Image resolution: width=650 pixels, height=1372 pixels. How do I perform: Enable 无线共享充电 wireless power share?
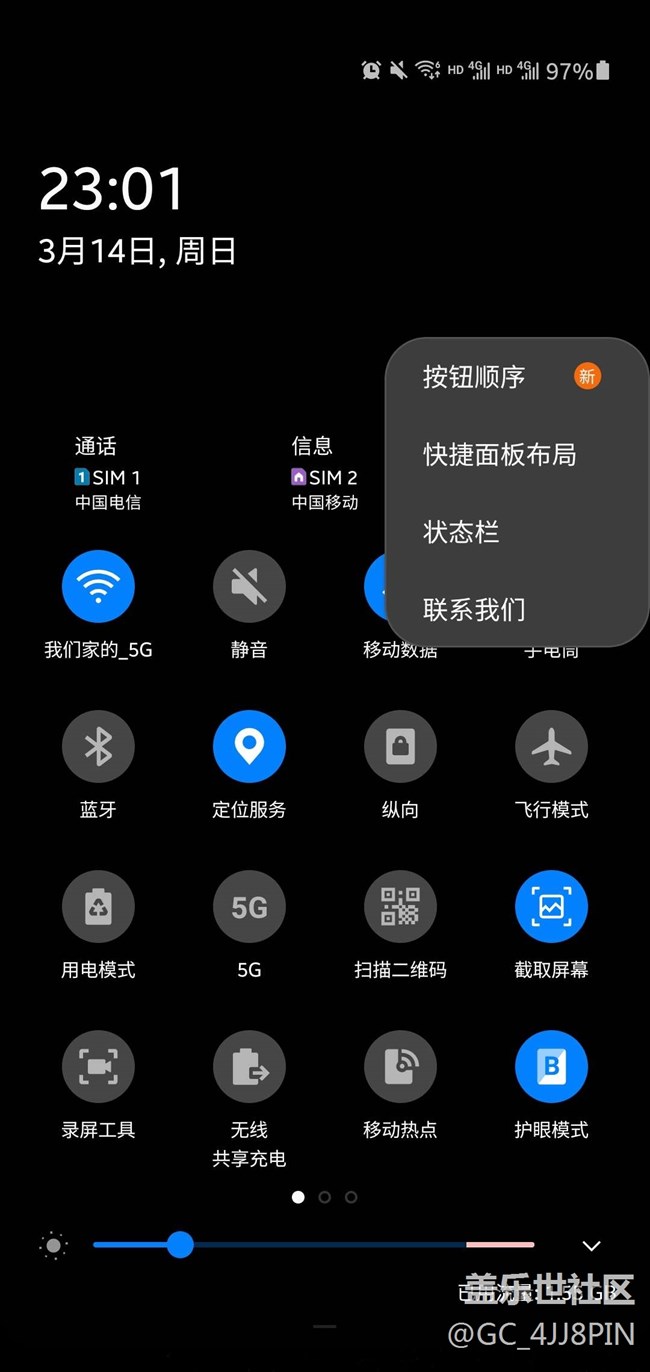tap(249, 1066)
